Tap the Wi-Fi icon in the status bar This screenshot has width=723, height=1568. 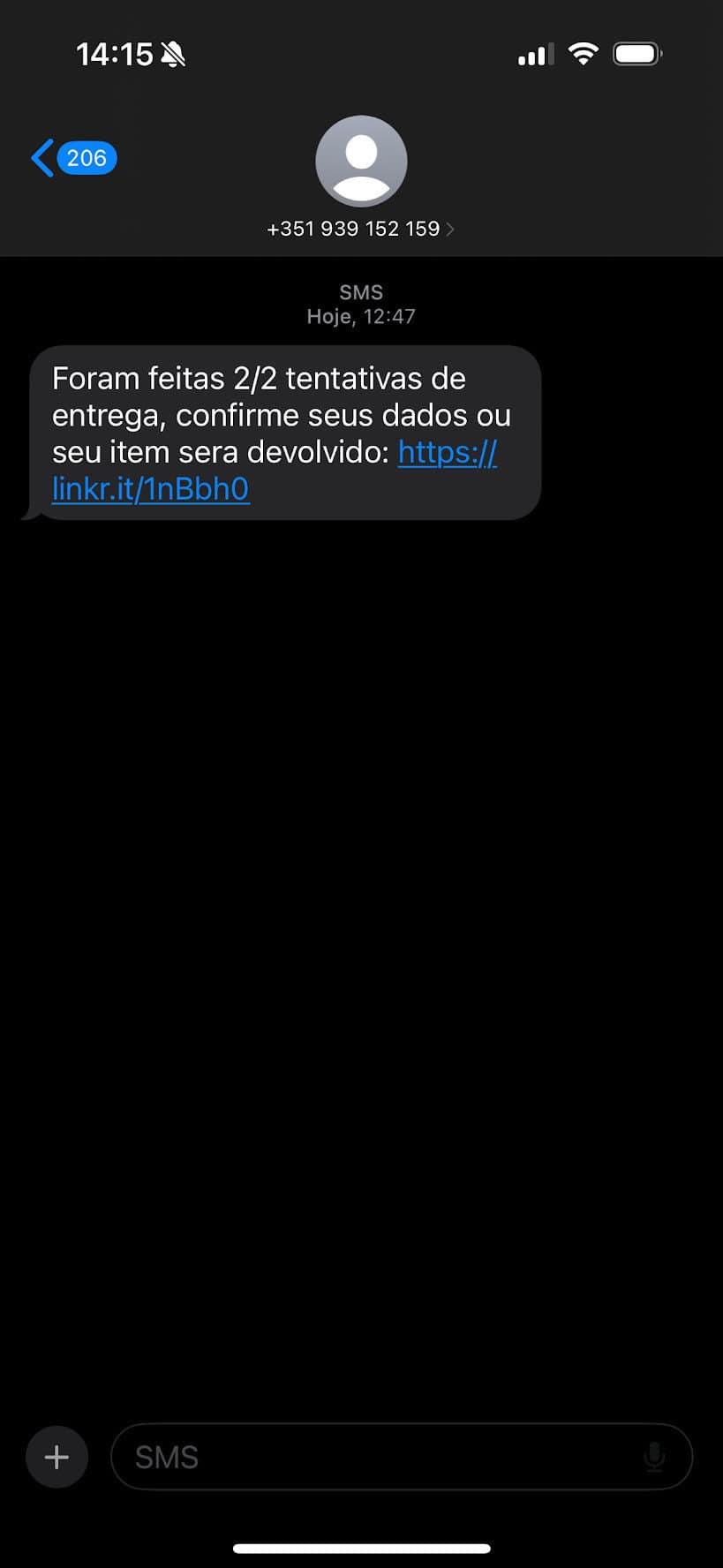coord(584,52)
